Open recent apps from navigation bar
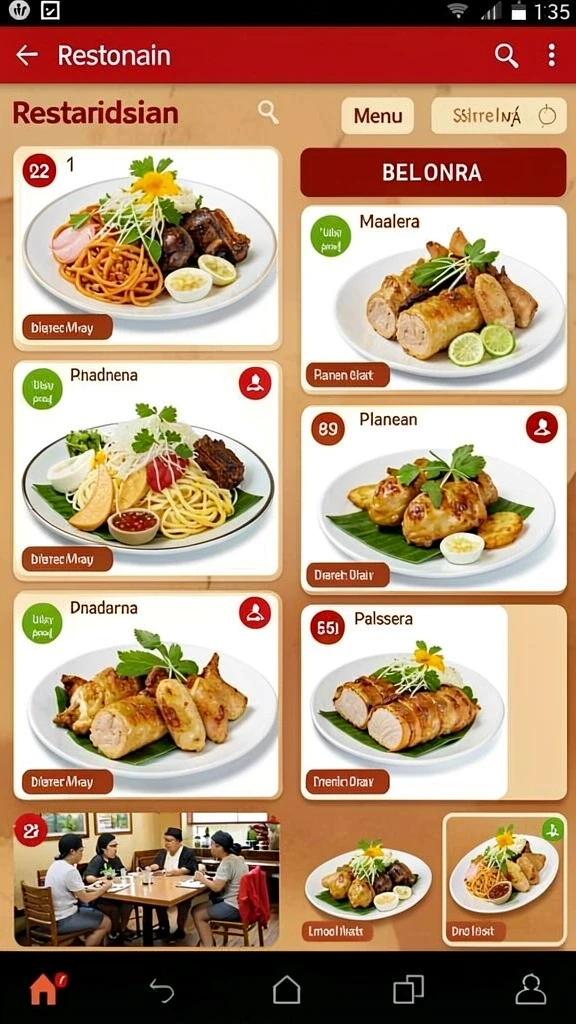This screenshot has height=1024, width=576. 408,989
